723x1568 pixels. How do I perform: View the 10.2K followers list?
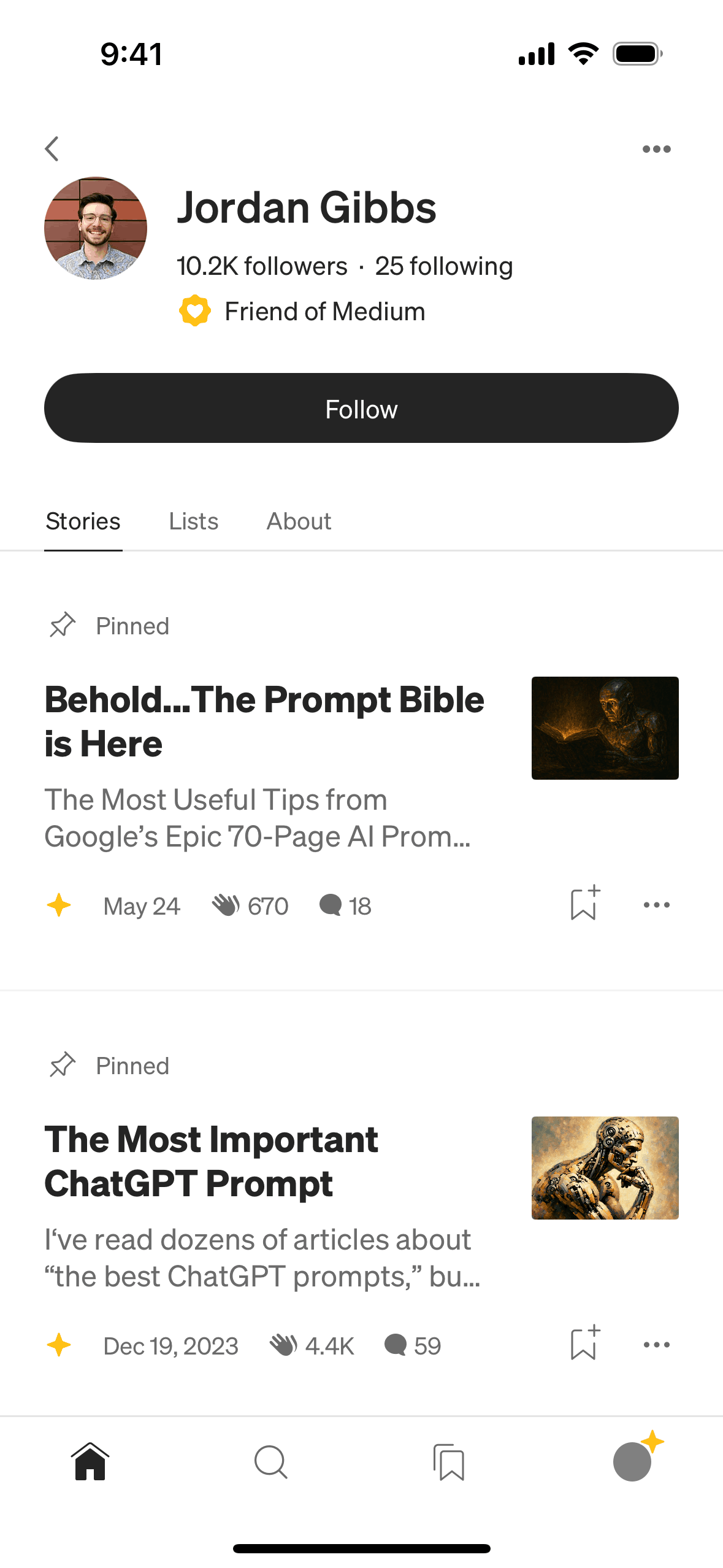point(262,266)
